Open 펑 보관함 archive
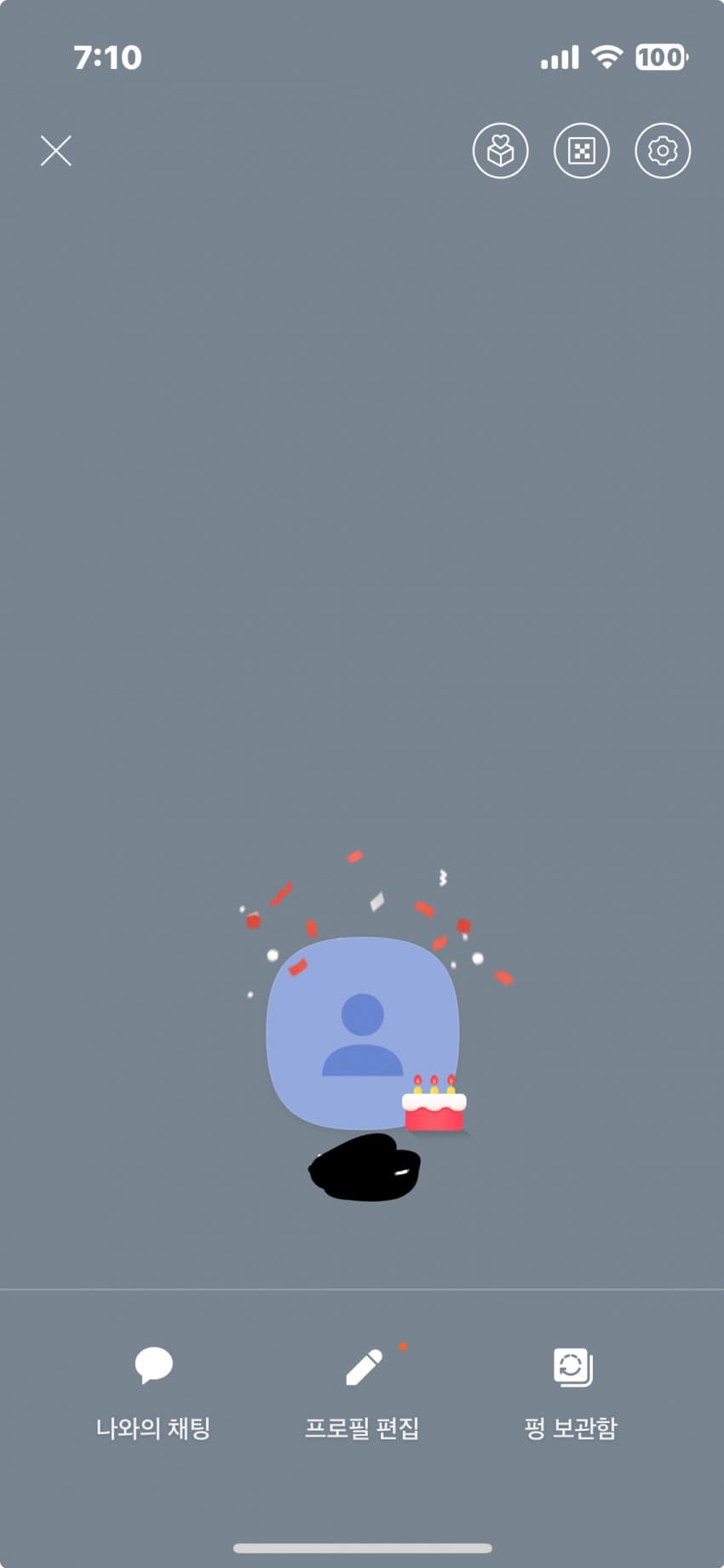Image resolution: width=724 pixels, height=1568 pixels. tap(571, 1392)
